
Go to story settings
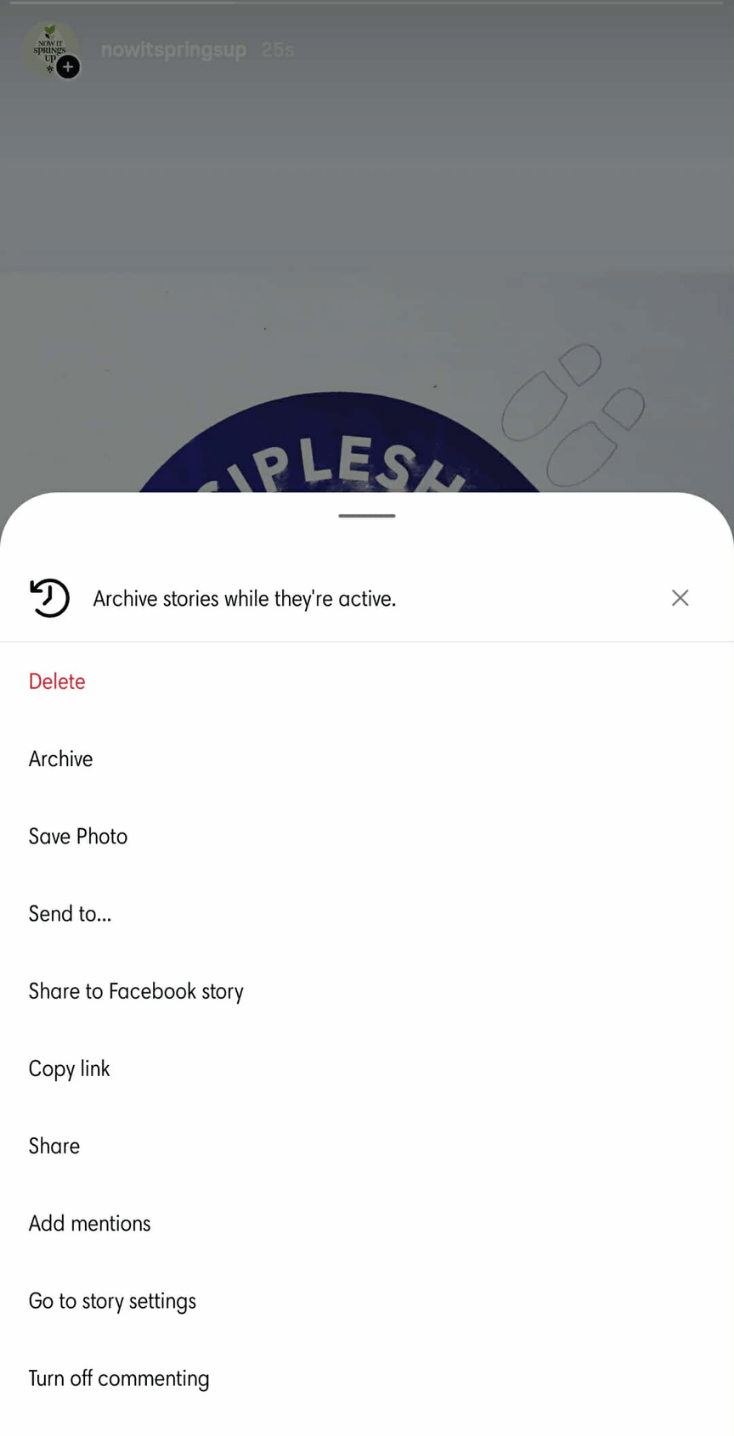coord(112,1301)
